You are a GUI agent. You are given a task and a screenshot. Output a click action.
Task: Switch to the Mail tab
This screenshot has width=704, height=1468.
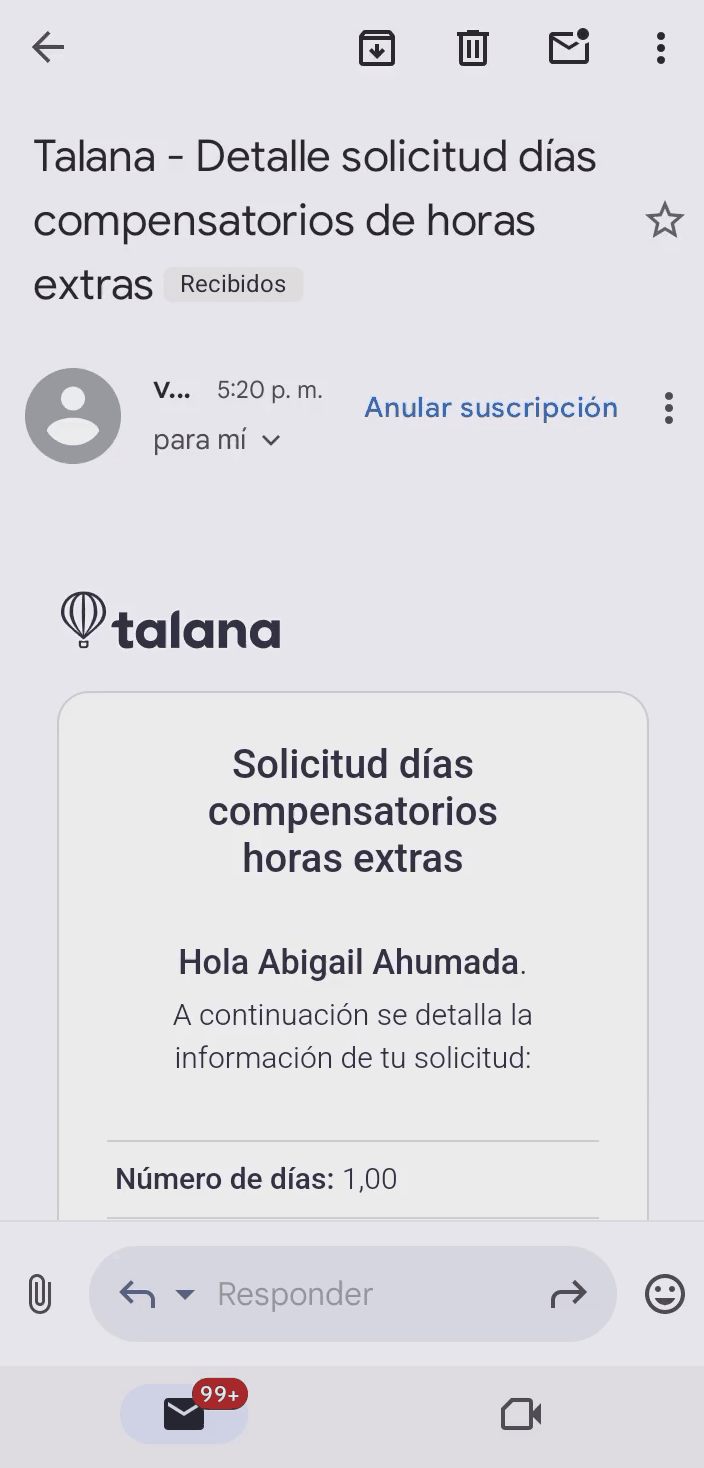(184, 1414)
